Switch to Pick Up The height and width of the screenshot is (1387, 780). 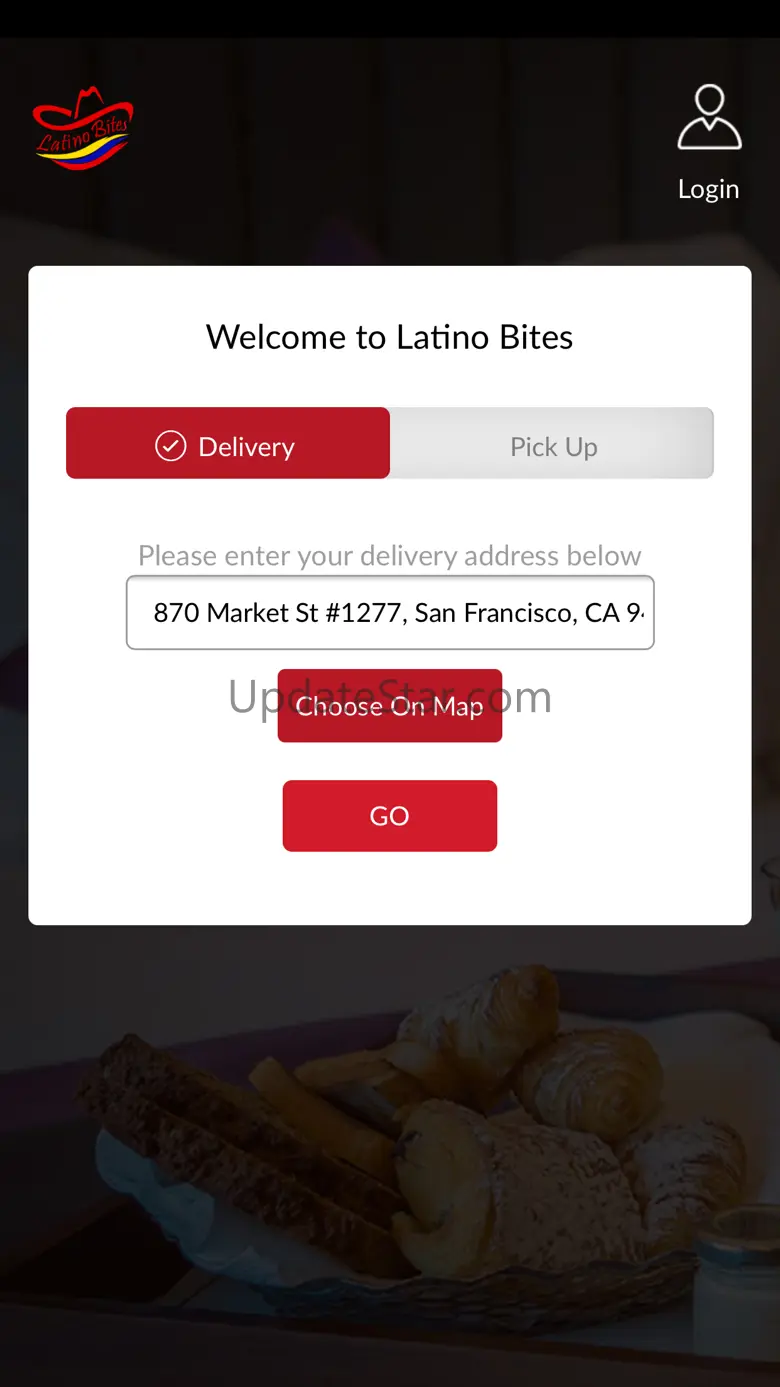[x=552, y=444]
